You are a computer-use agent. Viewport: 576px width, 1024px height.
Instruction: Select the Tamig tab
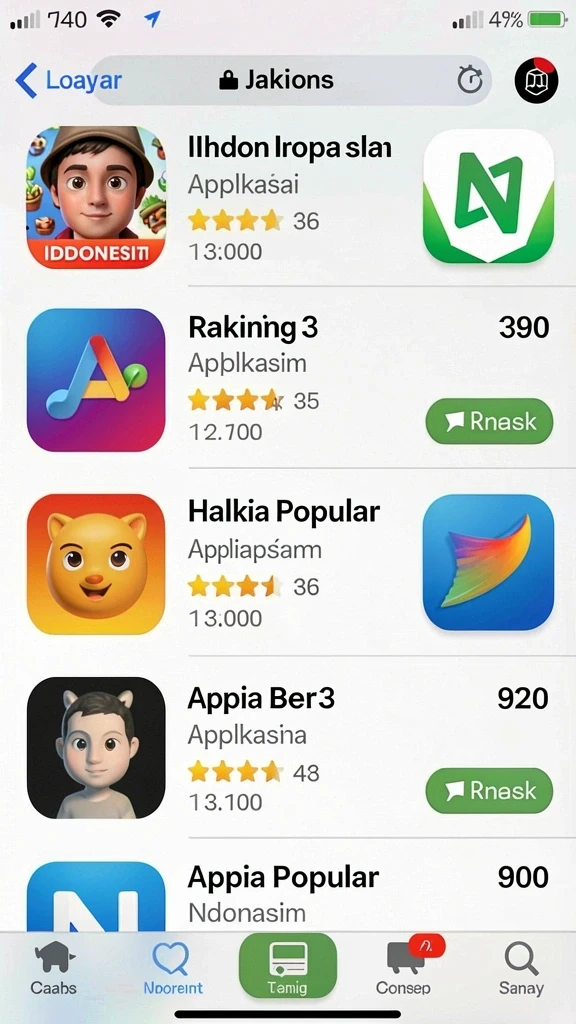[x=288, y=966]
